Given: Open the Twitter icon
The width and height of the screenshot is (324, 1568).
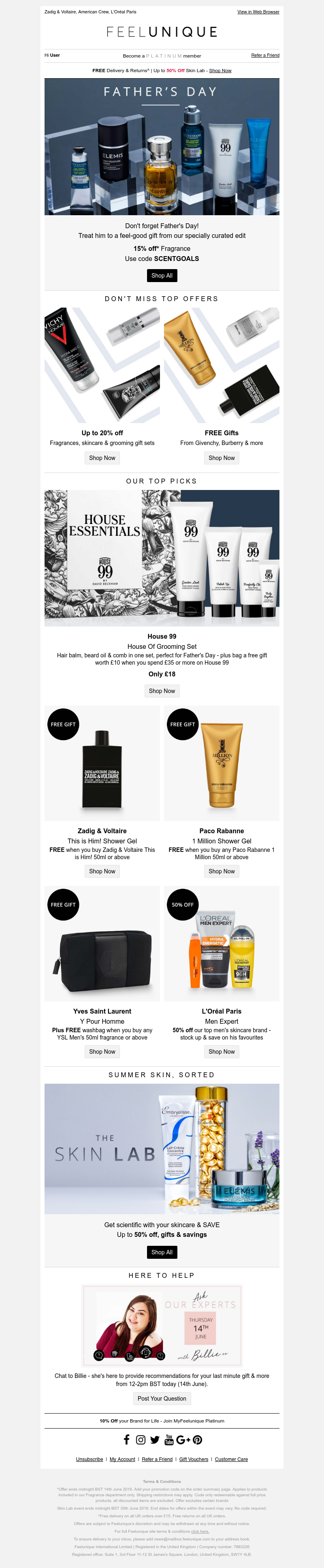Looking at the screenshot, I should [154, 1440].
